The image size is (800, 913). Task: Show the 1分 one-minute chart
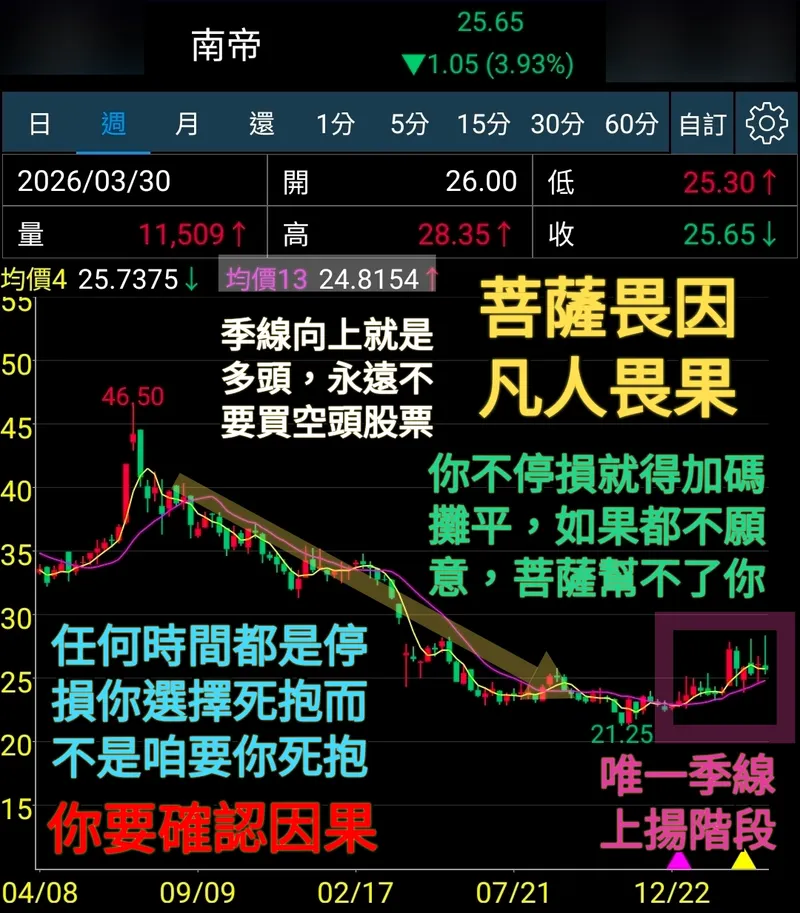coord(335,124)
